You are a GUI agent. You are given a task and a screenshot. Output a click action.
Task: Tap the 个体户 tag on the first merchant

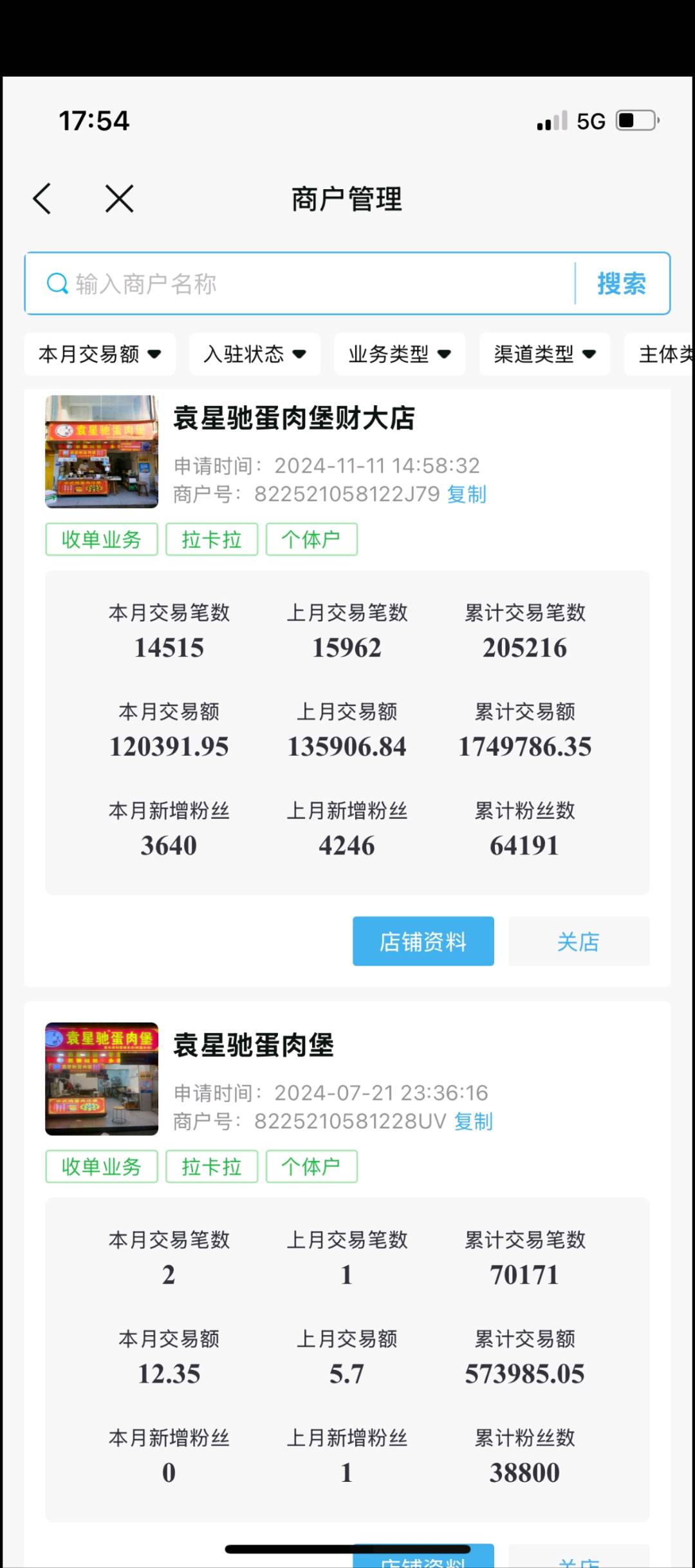[311, 540]
